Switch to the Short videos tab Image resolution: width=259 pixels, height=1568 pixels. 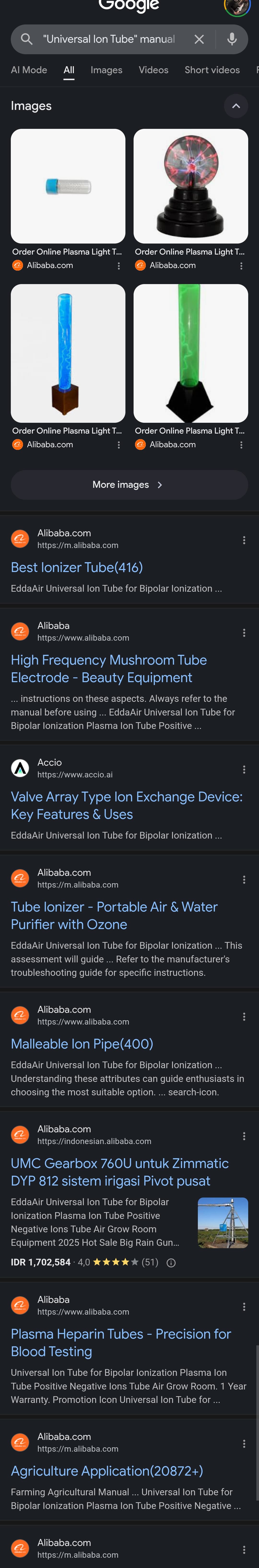pos(212,70)
